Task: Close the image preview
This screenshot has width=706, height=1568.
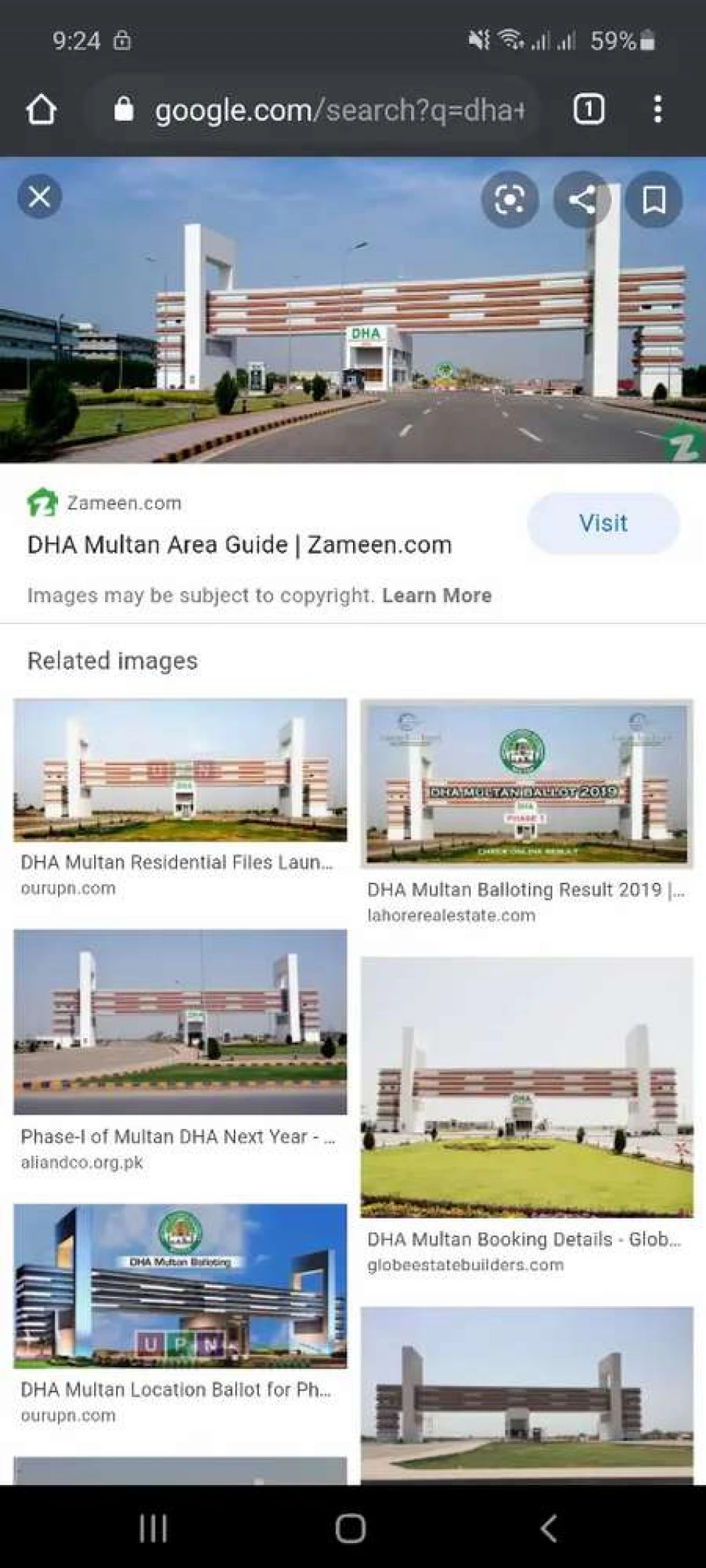Action: [40, 197]
